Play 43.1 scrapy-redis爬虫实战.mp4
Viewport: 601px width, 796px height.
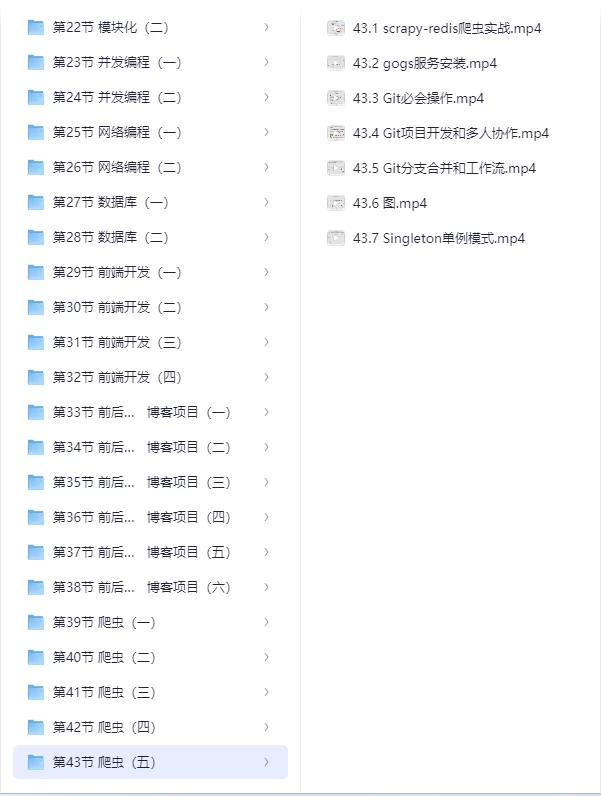coord(446,28)
